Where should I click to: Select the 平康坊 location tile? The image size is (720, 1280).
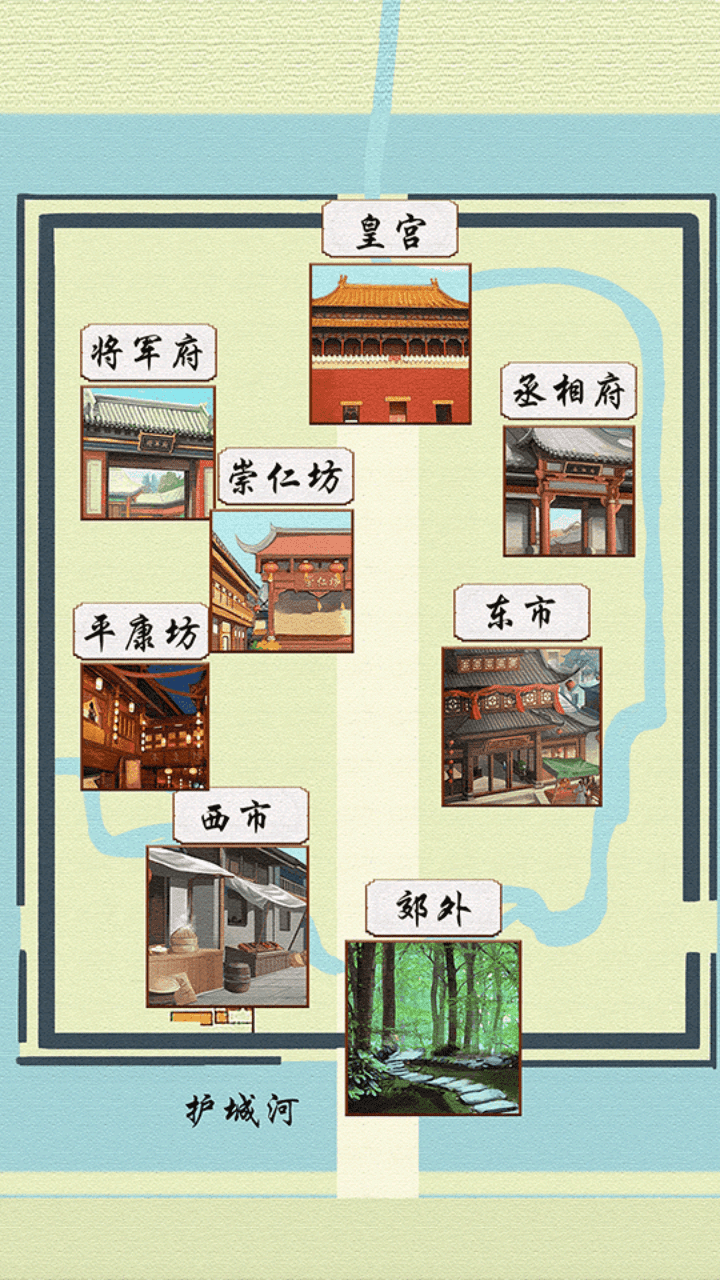[145, 725]
